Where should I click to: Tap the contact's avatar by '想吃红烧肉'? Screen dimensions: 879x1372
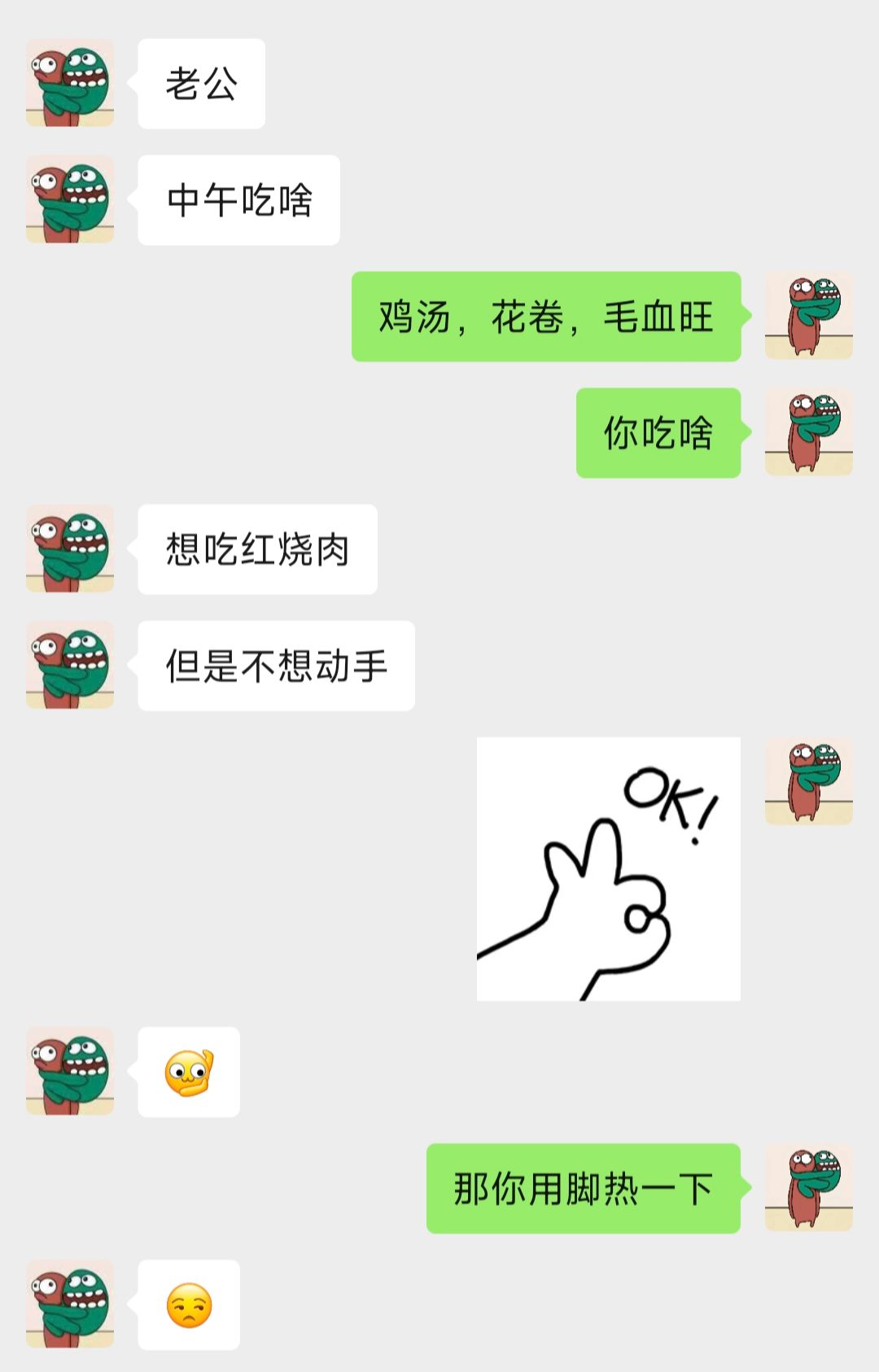[x=70, y=548]
